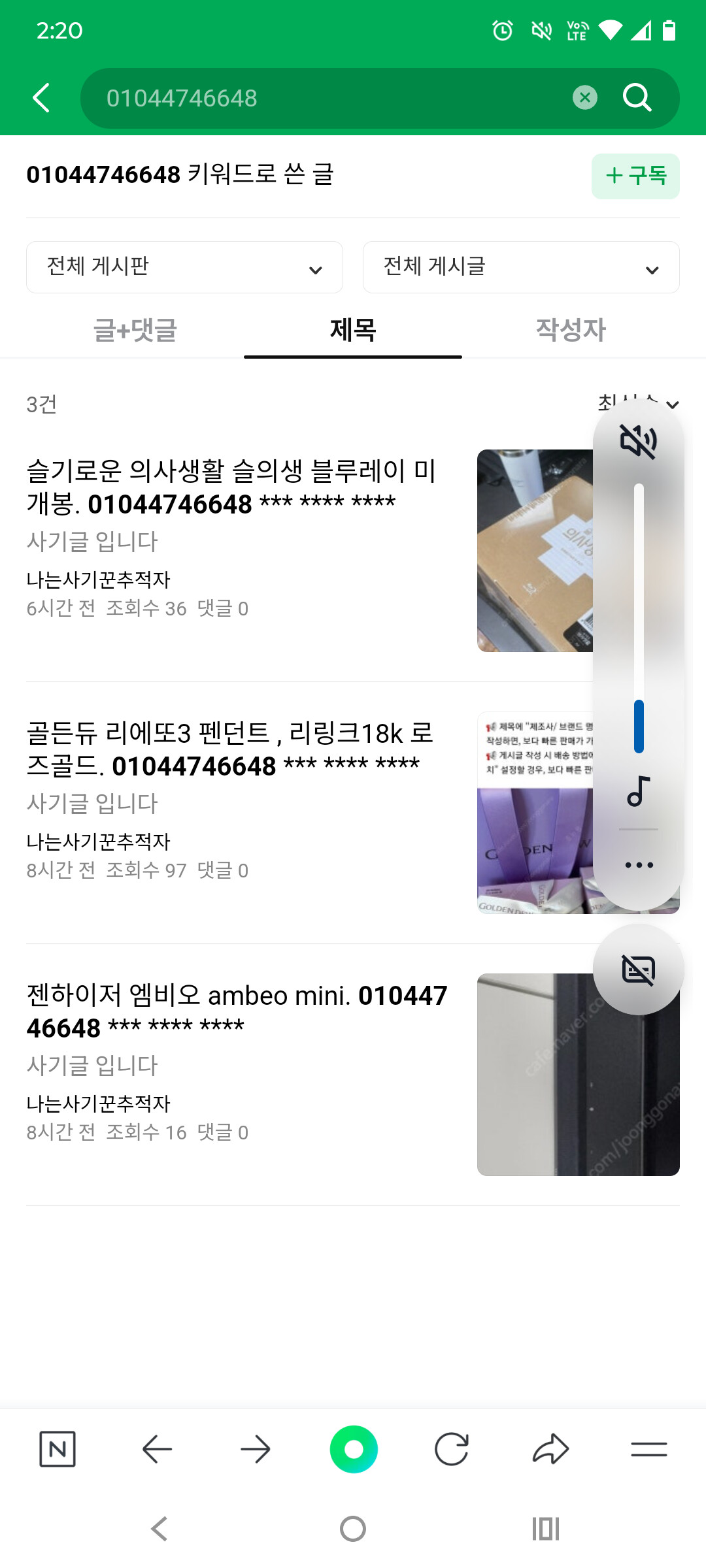Tap the mute icon on the volume panel

coord(638,441)
